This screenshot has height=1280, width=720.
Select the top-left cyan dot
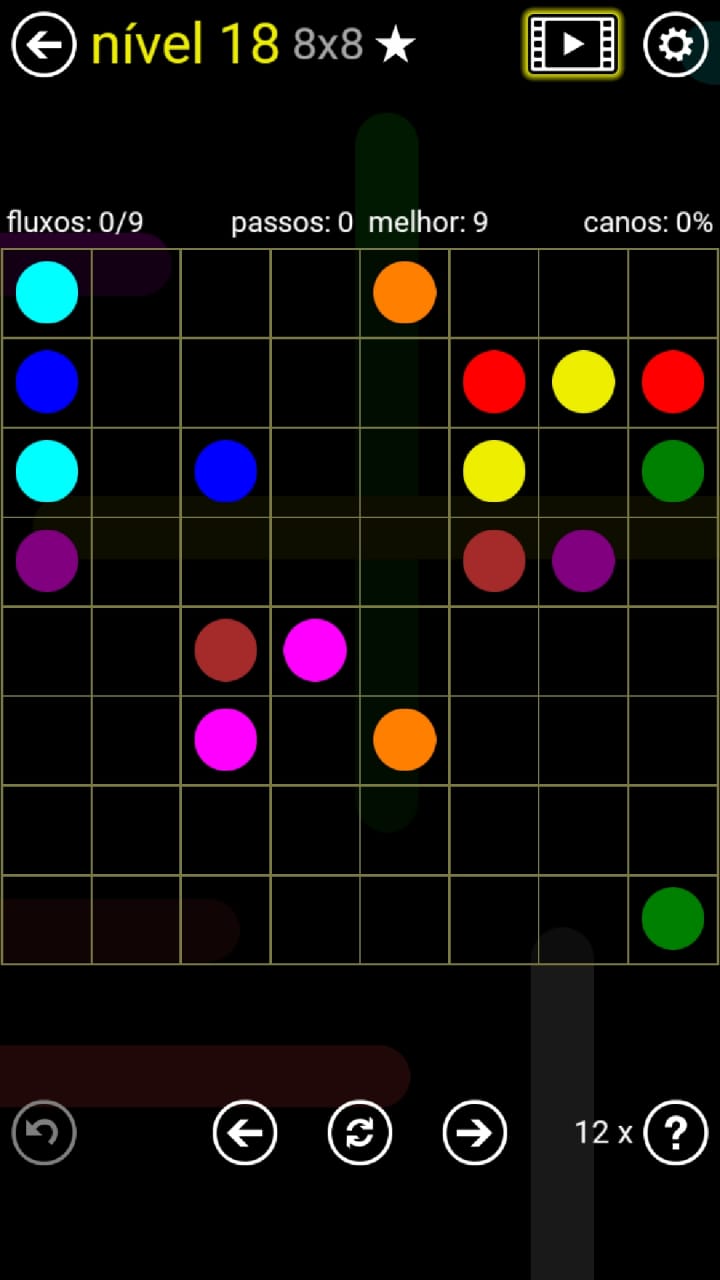click(x=47, y=293)
